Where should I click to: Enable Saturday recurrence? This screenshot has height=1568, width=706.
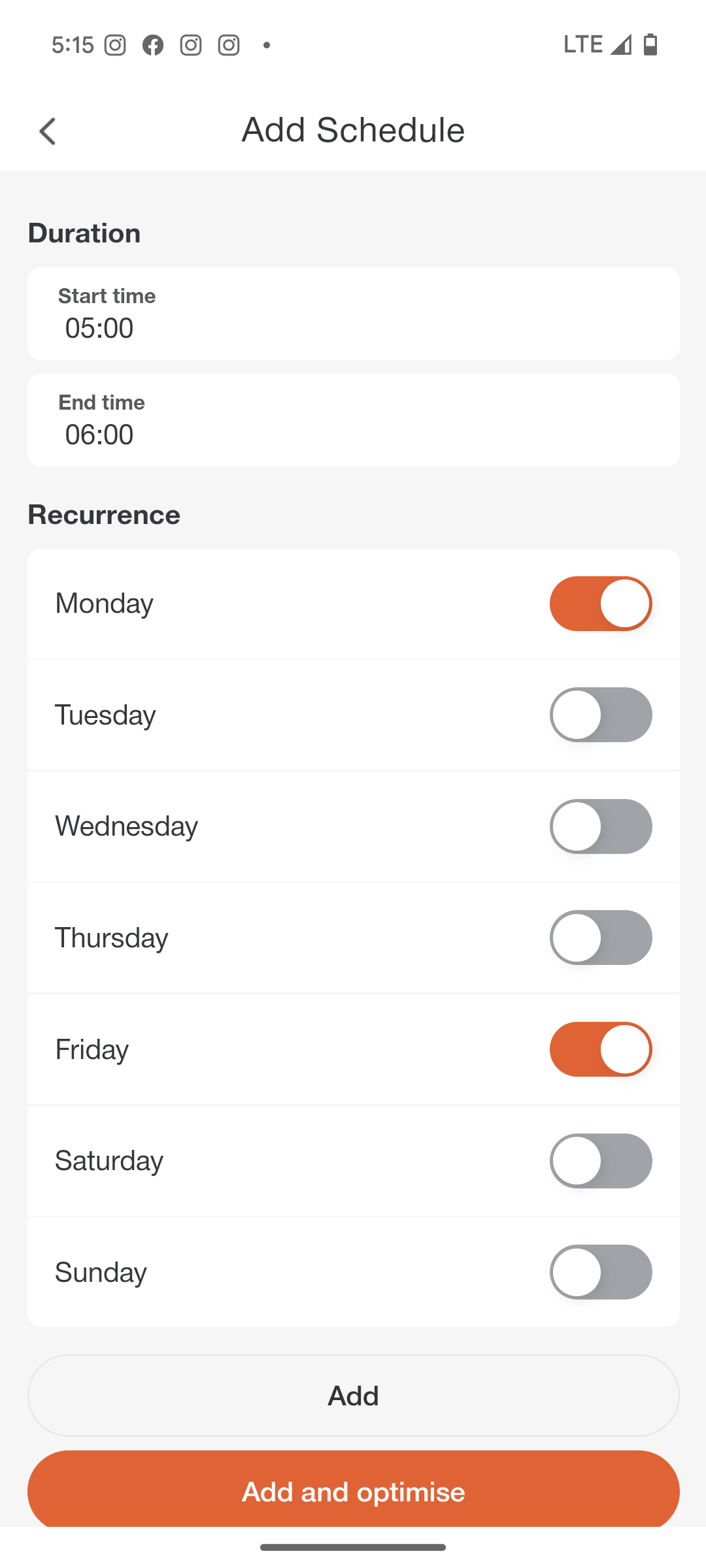click(x=601, y=1161)
